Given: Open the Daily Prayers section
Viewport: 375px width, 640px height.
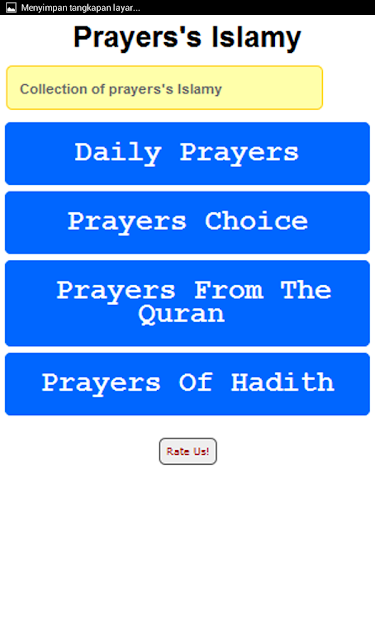Looking at the screenshot, I should point(187,153).
